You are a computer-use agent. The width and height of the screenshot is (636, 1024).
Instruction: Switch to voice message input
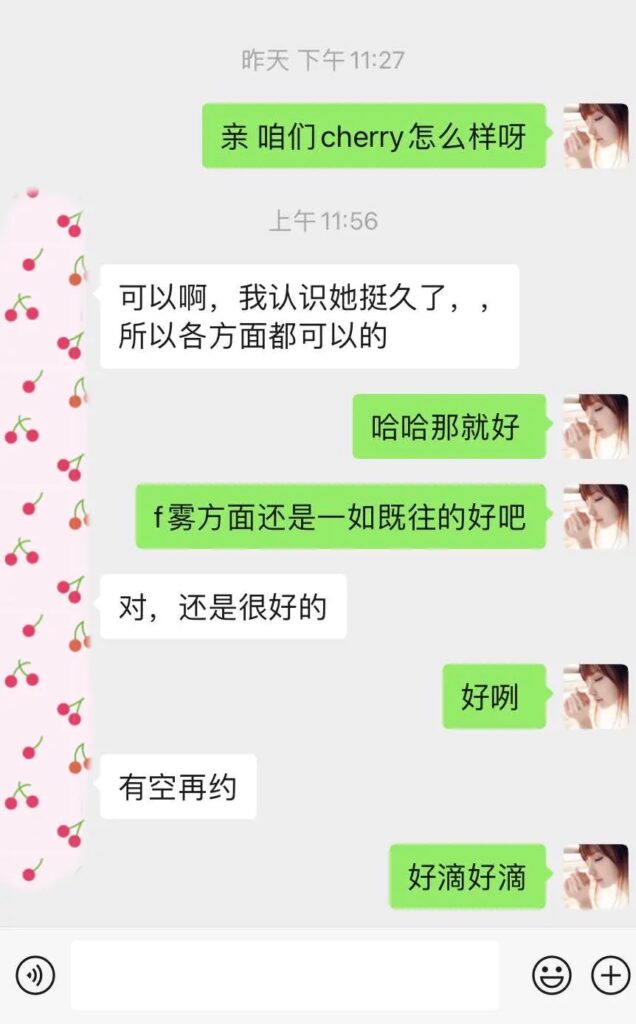click(x=36, y=974)
